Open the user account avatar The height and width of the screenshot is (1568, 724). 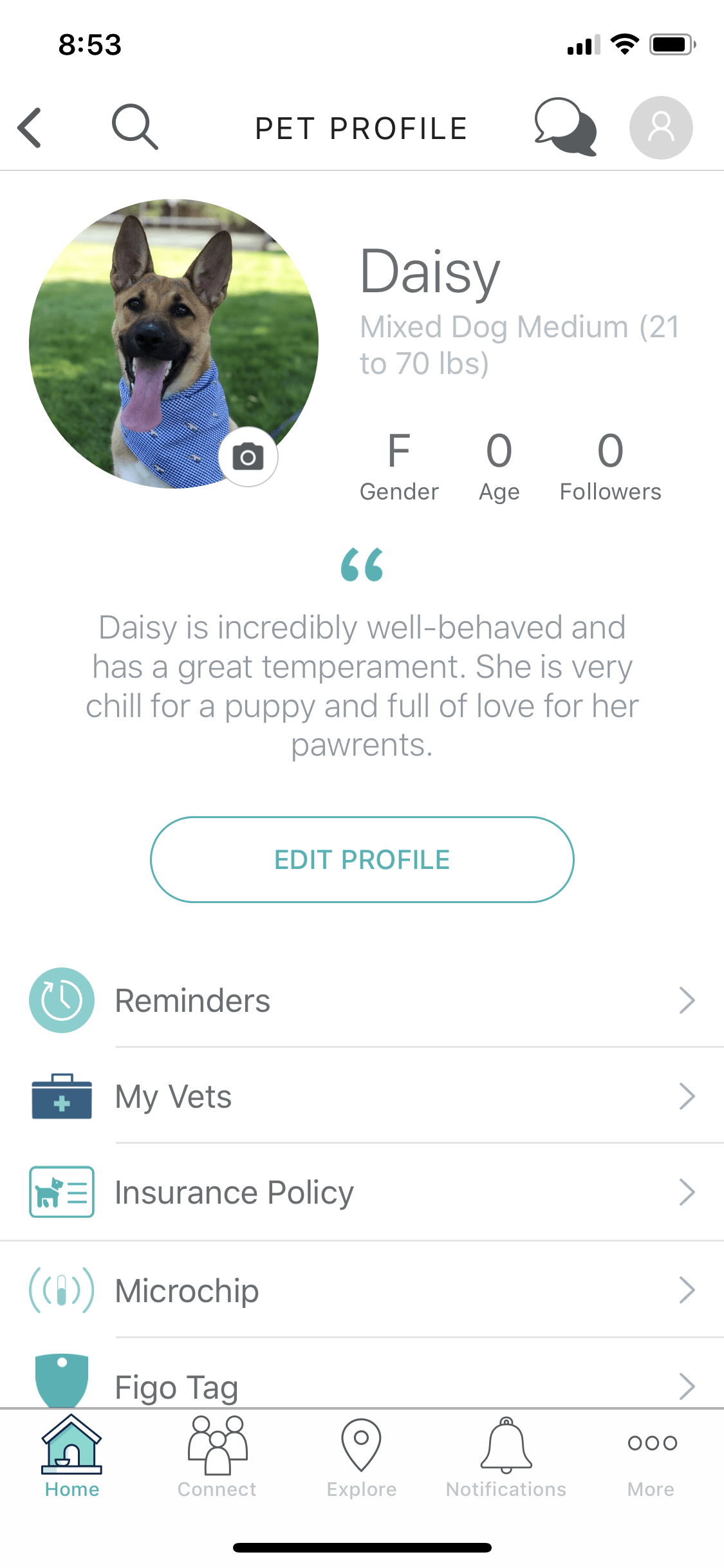661,127
